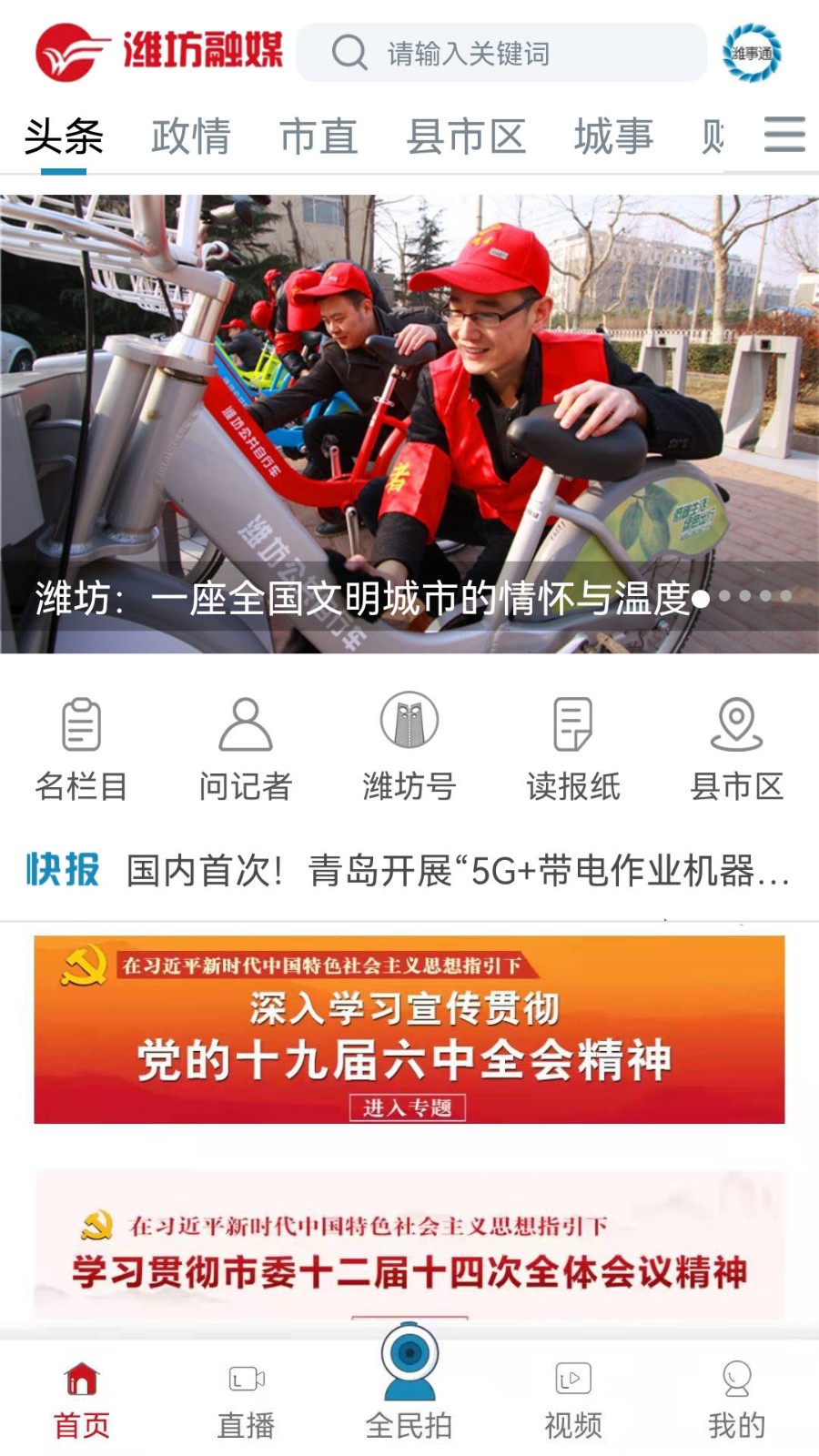Tap the 我的 profile icon

point(735,1379)
